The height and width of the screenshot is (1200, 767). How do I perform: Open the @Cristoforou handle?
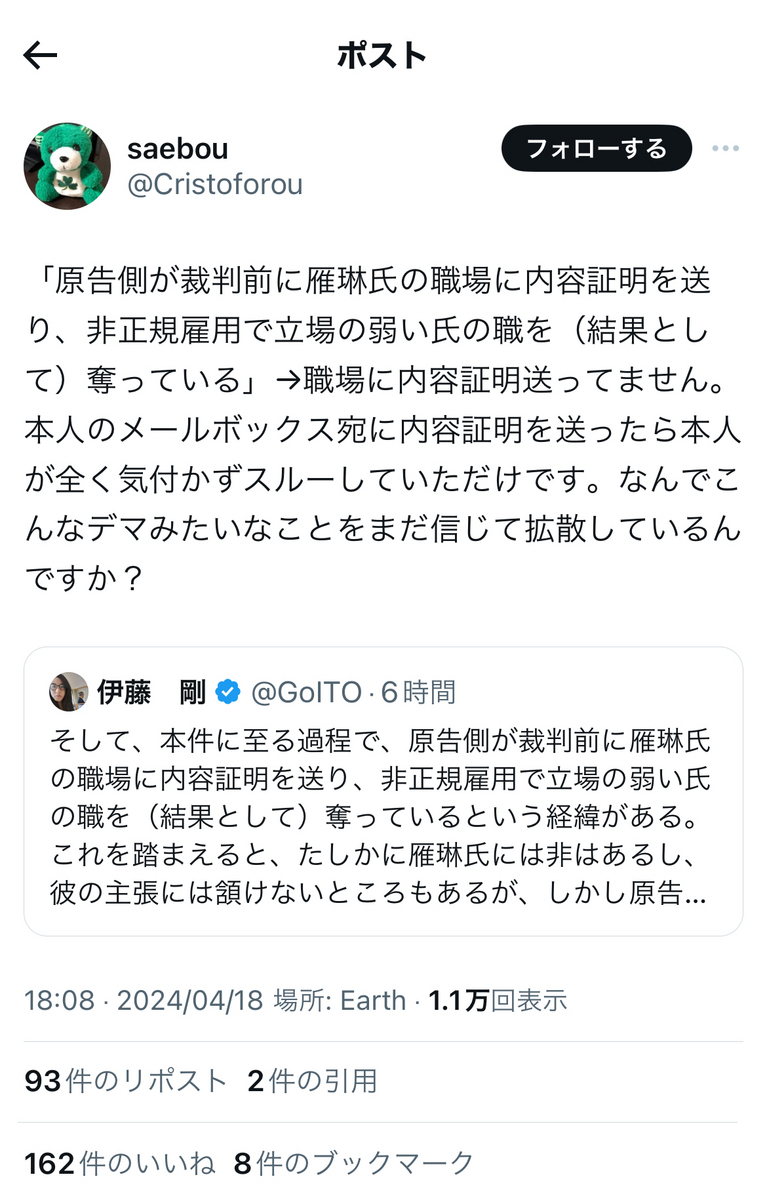[x=214, y=185]
